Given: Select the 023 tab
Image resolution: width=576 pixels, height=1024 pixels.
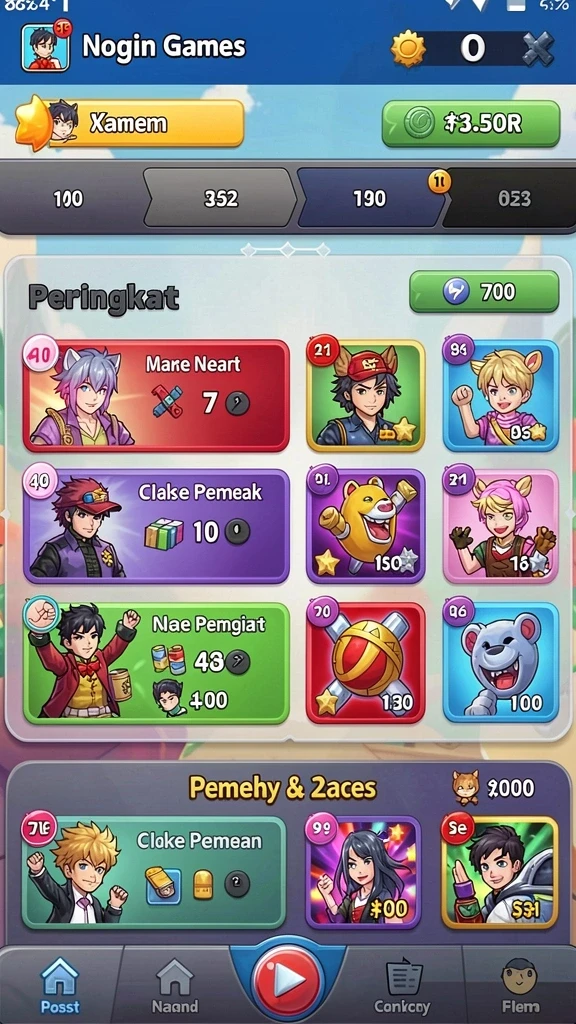Looking at the screenshot, I should (x=514, y=198).
